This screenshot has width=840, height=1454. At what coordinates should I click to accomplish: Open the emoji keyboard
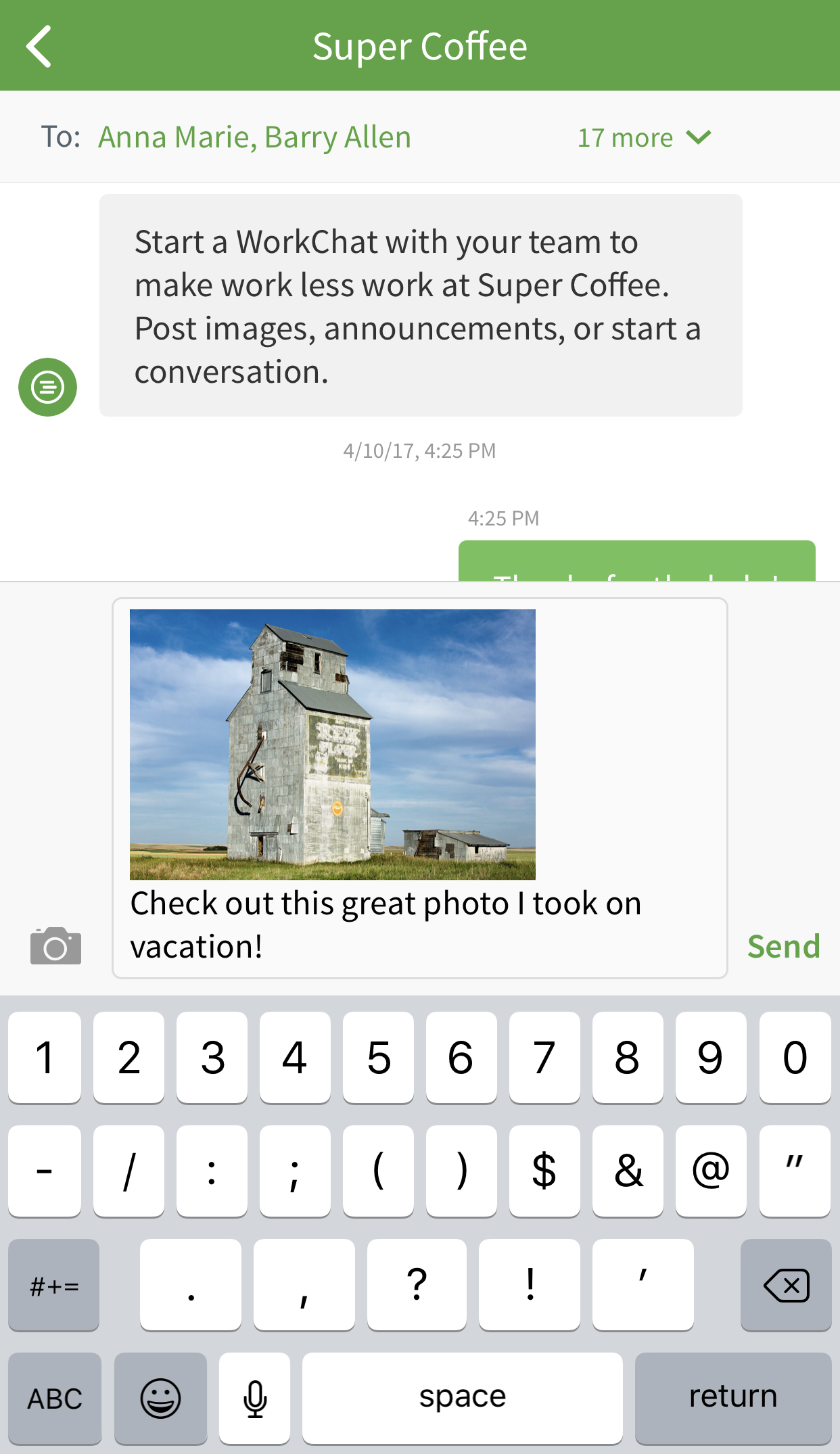click(x=160, y=1399)
